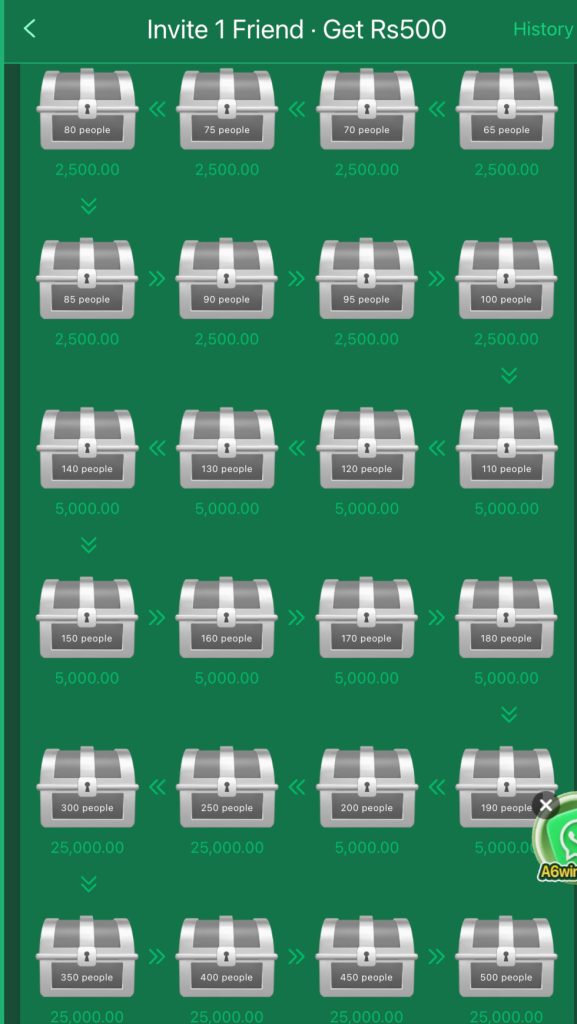Tap the 65 people chest
The height and width of the screenshot is (1024, 577).
[507, 109]
